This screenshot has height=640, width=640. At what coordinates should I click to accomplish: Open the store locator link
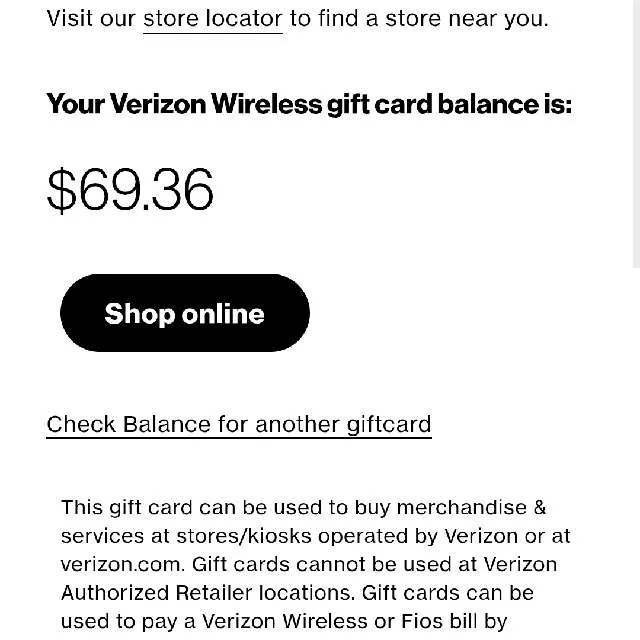pyautogui.click(x=212, y=19)
